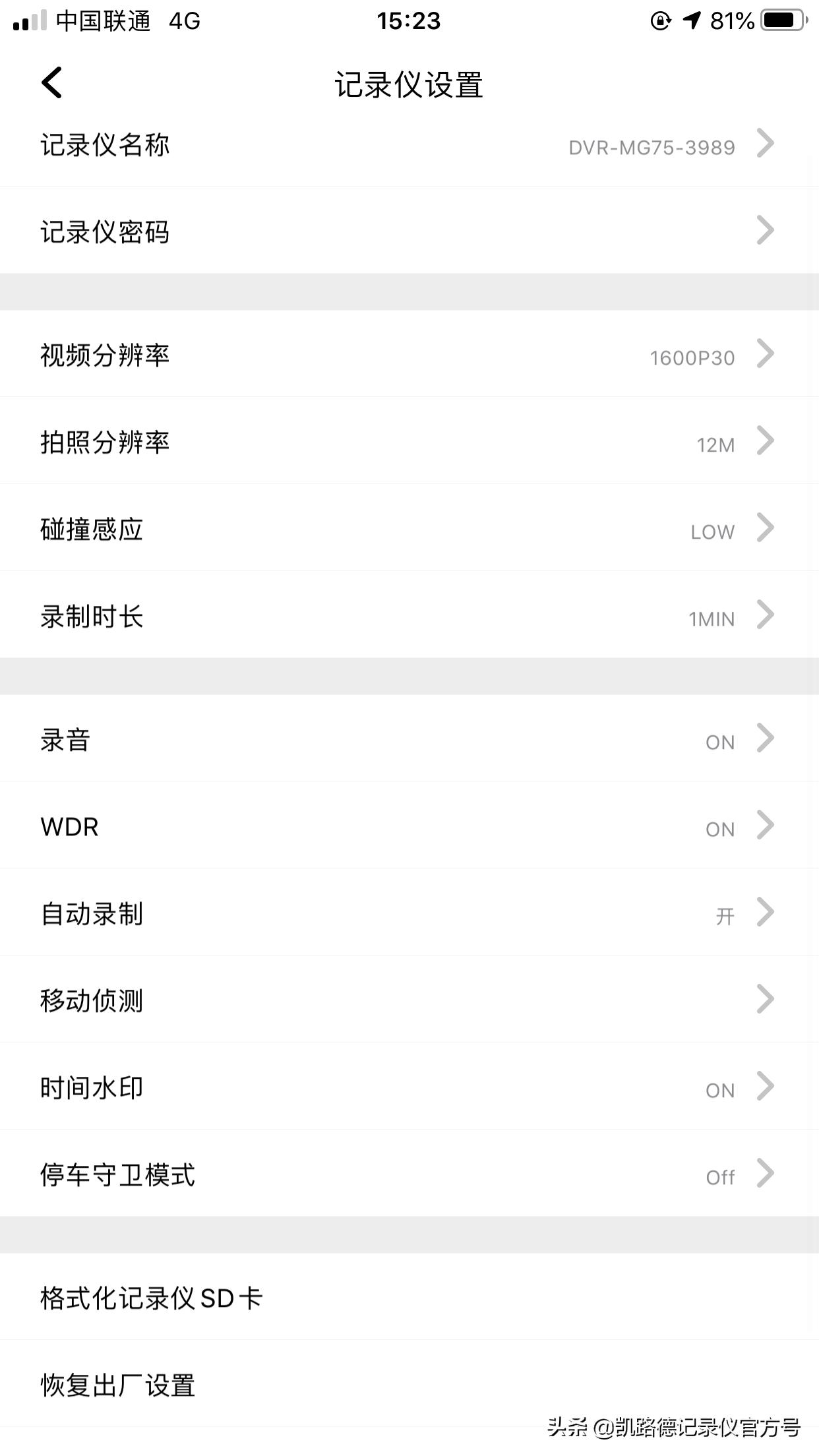Select the 记录仪设置 title
Viewport: 819px width, 1456px height.
409,84
